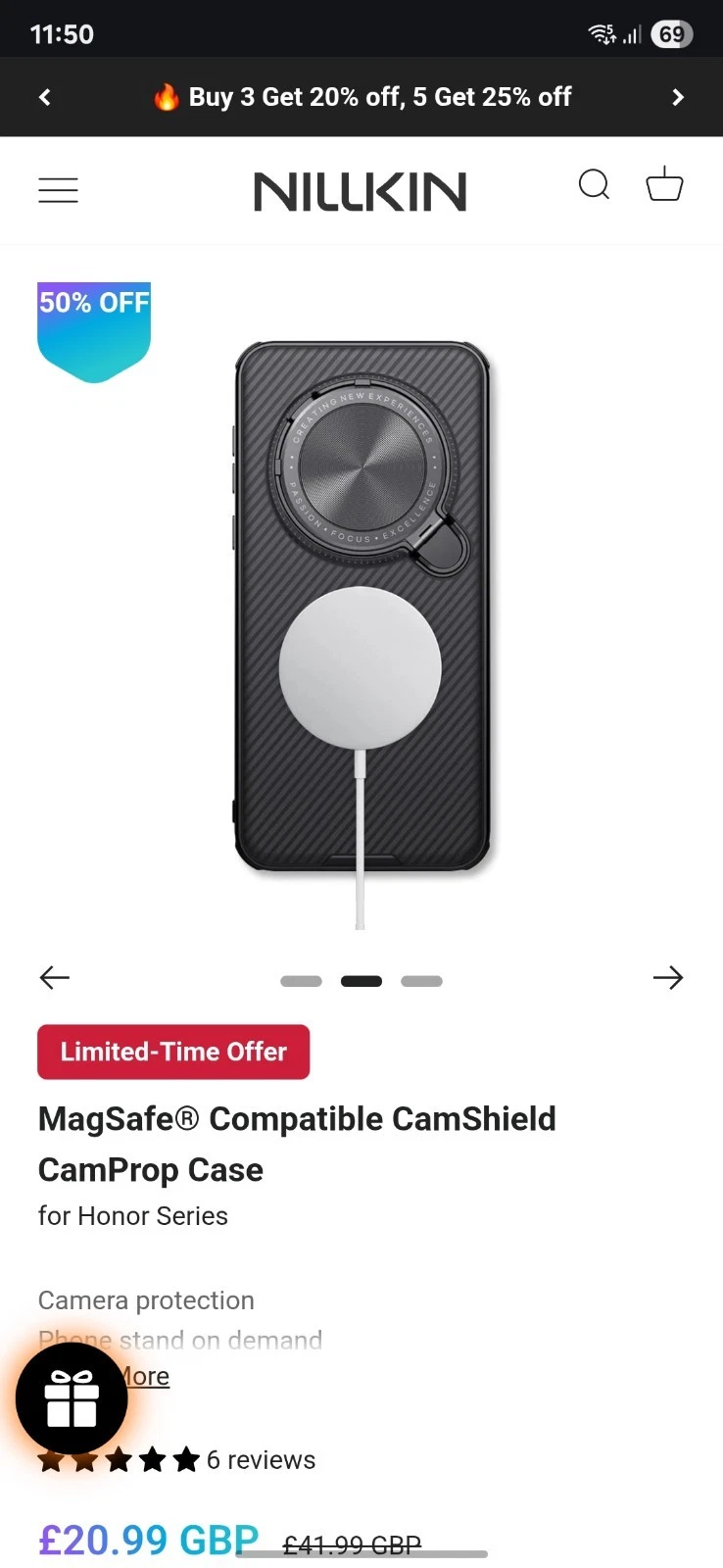Open the search icon

[594, 184]
